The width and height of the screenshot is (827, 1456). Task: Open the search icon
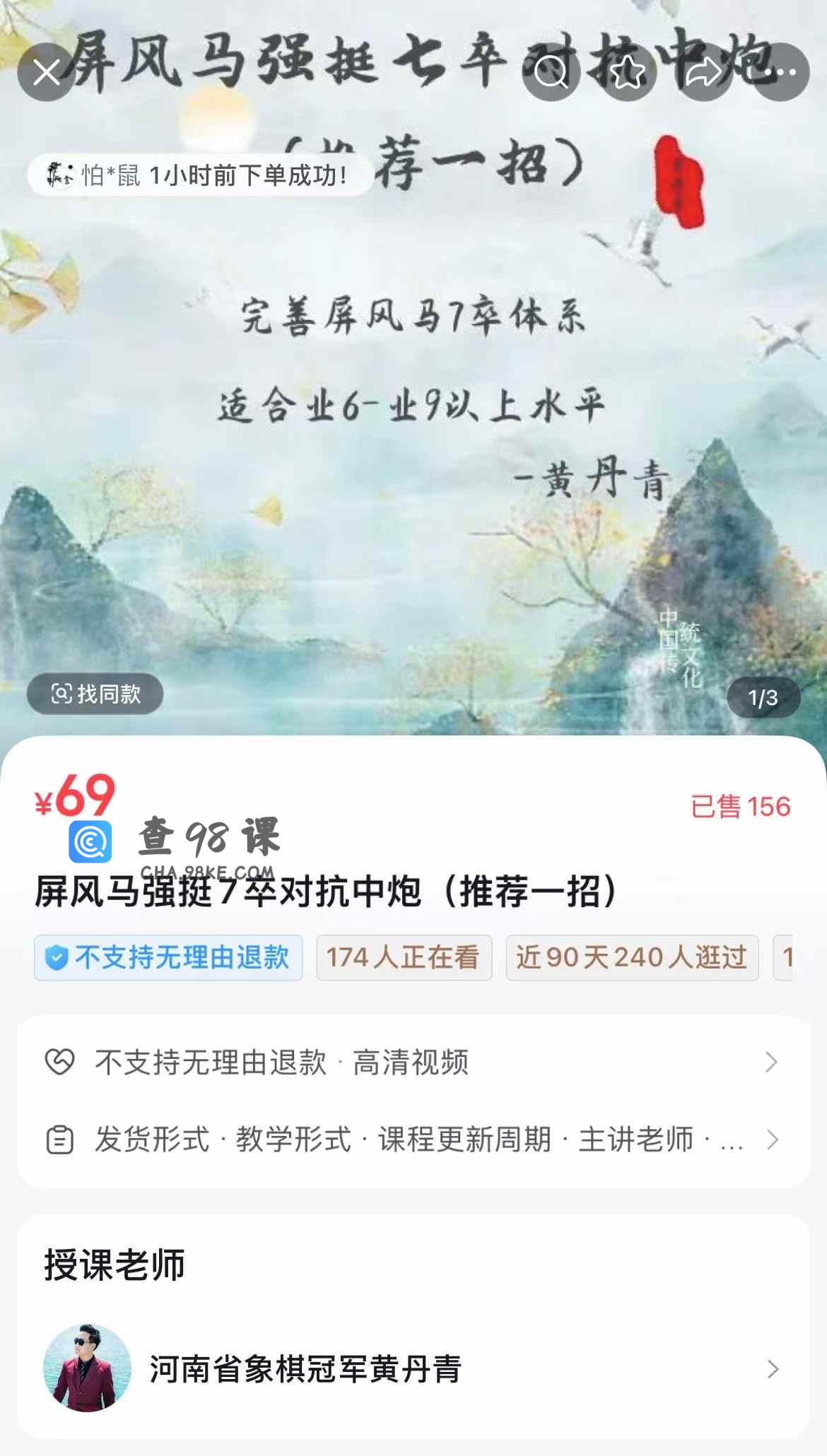[x=551, y=72]
